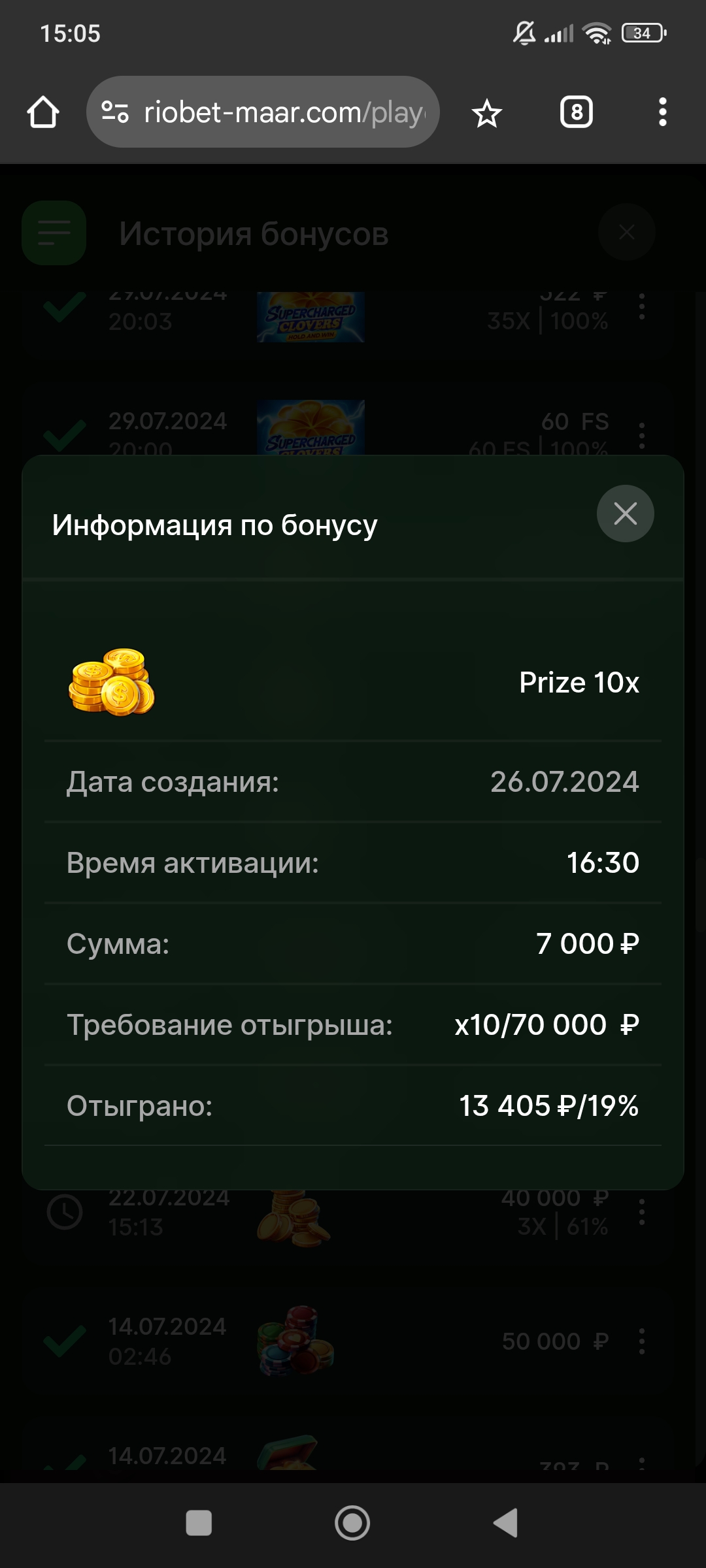The height and width of the screenshot is (1568, 706).
Task: Open the browser tab switcher
Action: (x=577, y=112)
